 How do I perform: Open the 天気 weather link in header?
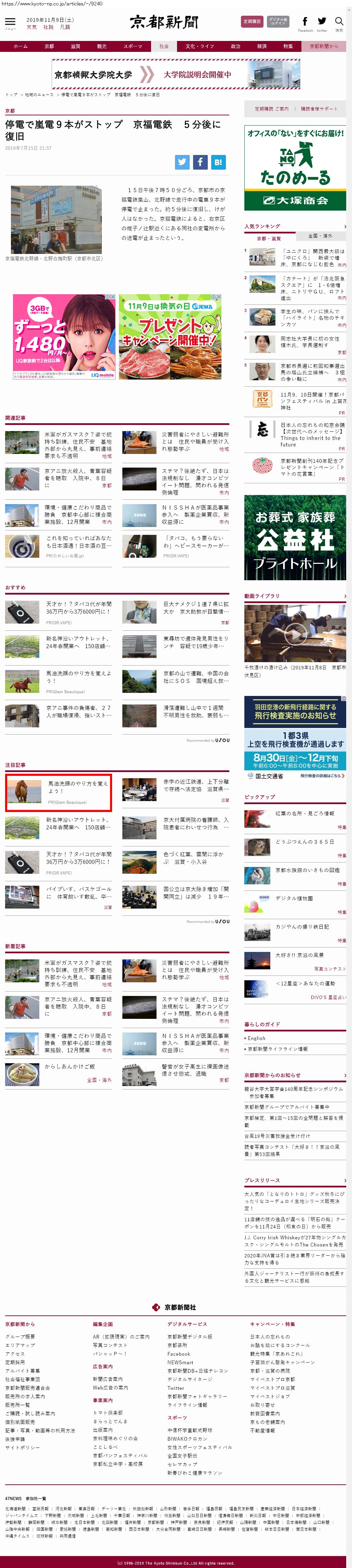click(x=32, y=27)
